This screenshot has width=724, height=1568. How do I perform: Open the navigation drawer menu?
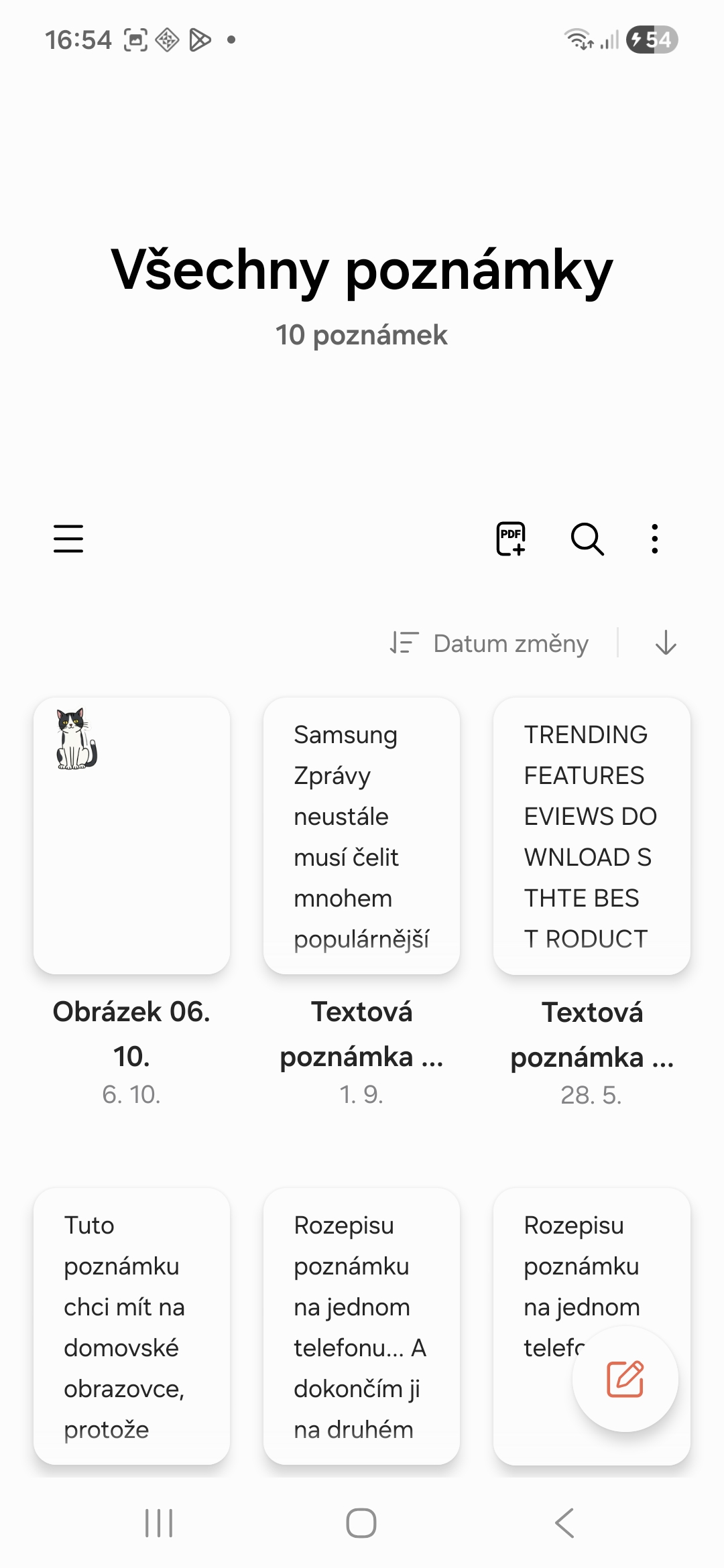pos(68,539)
